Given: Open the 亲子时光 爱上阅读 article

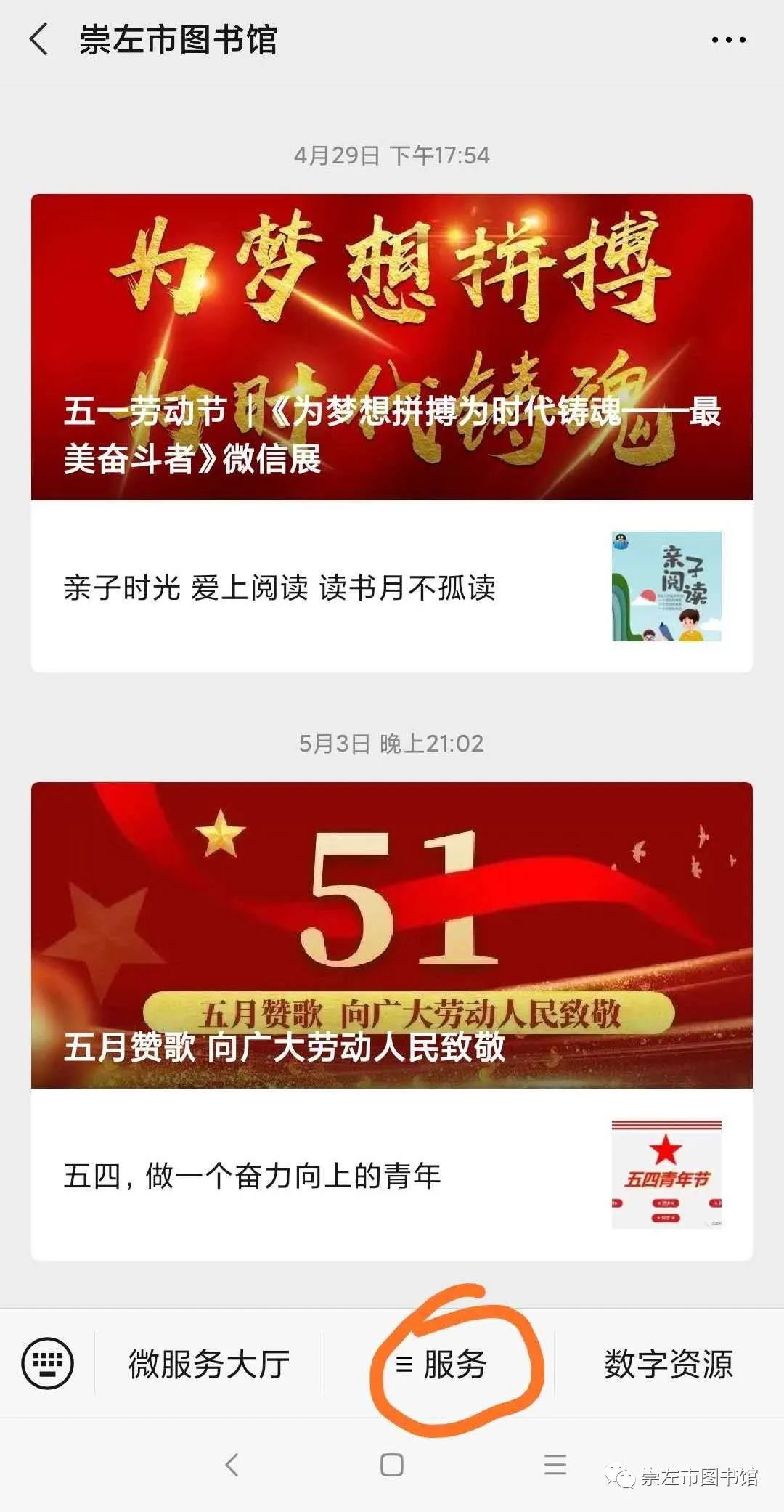Looking at the screenshot, I should pyautogui.click(x=391, y=587).
